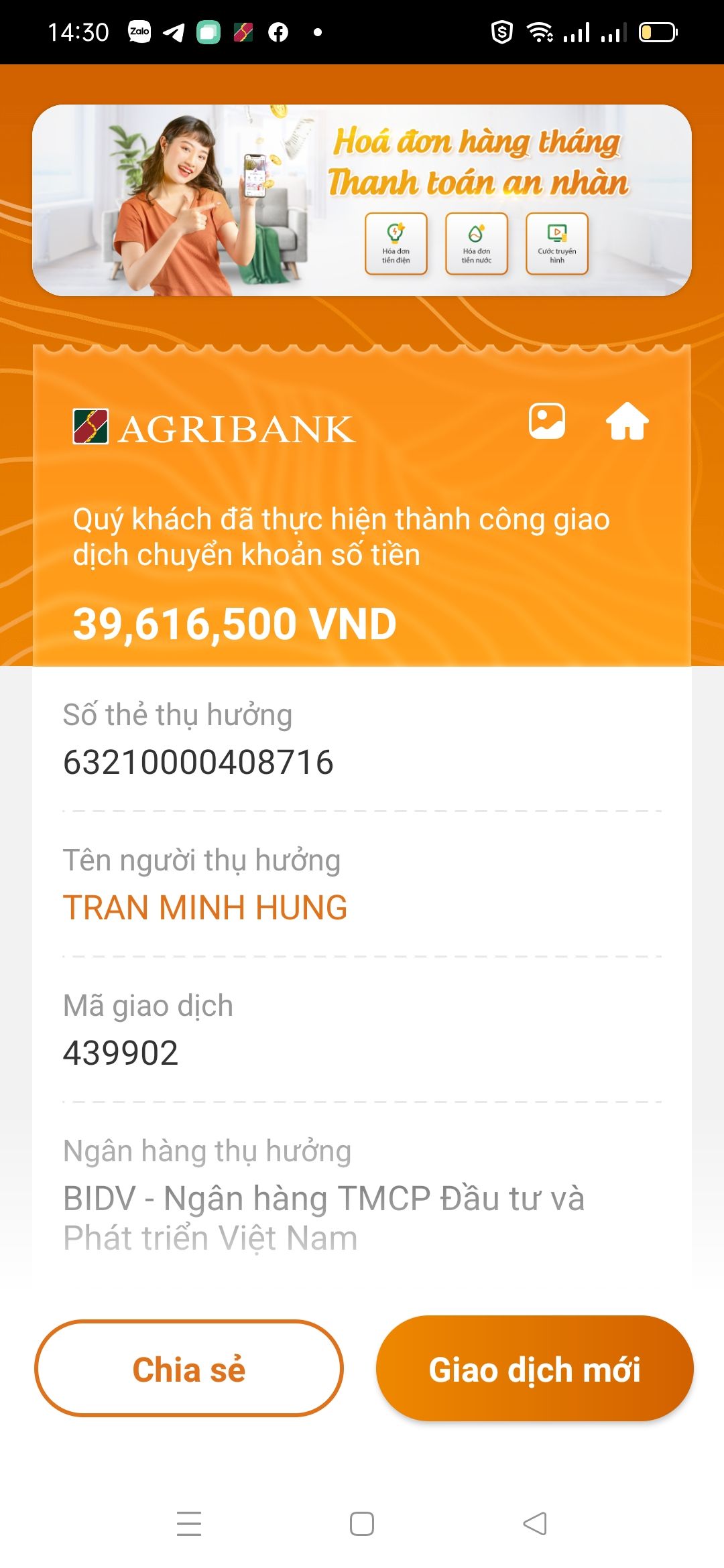Open the monthly bill payment banner
Image resolution: width=724 pixels, height=1568 pixels.
[x=362, y=200]
